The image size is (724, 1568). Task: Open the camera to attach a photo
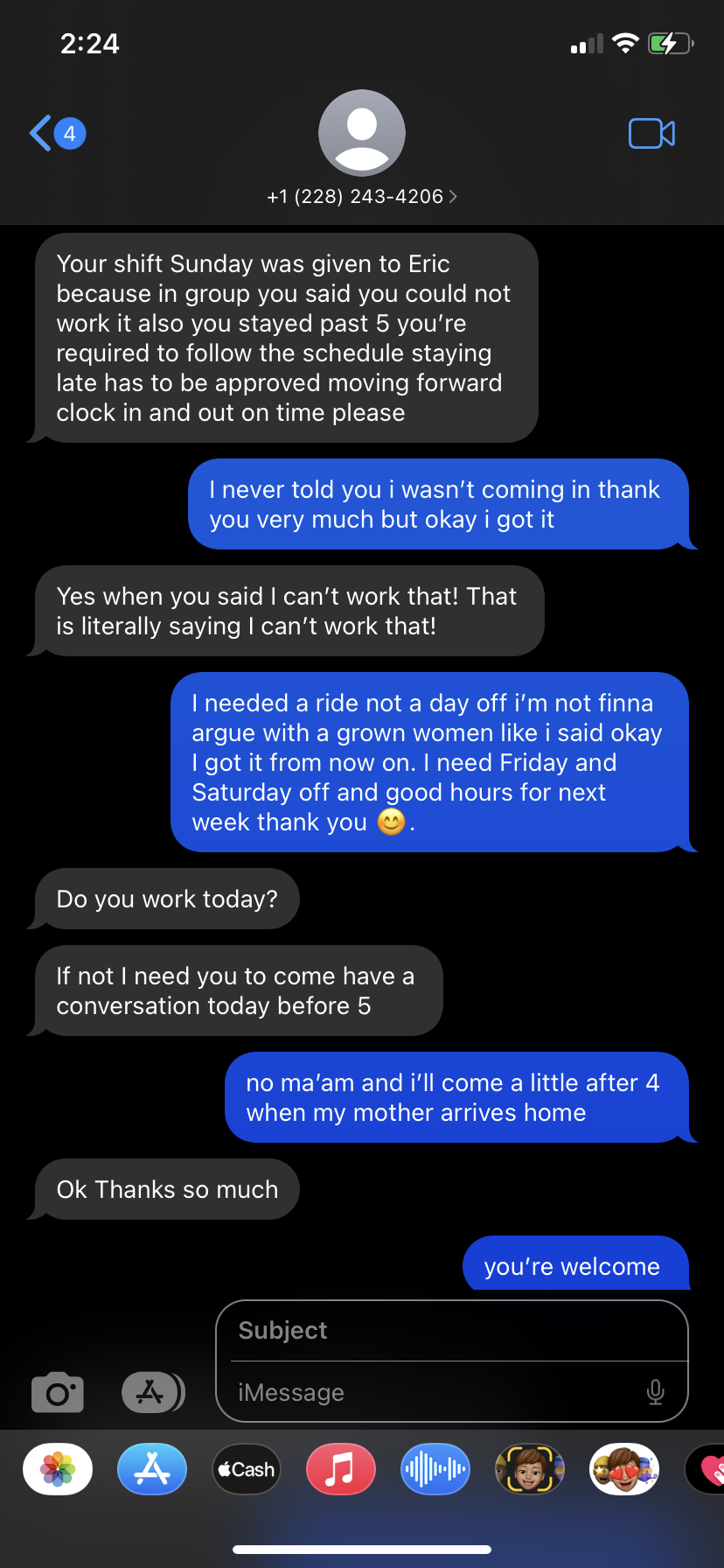click(58, 1392)
